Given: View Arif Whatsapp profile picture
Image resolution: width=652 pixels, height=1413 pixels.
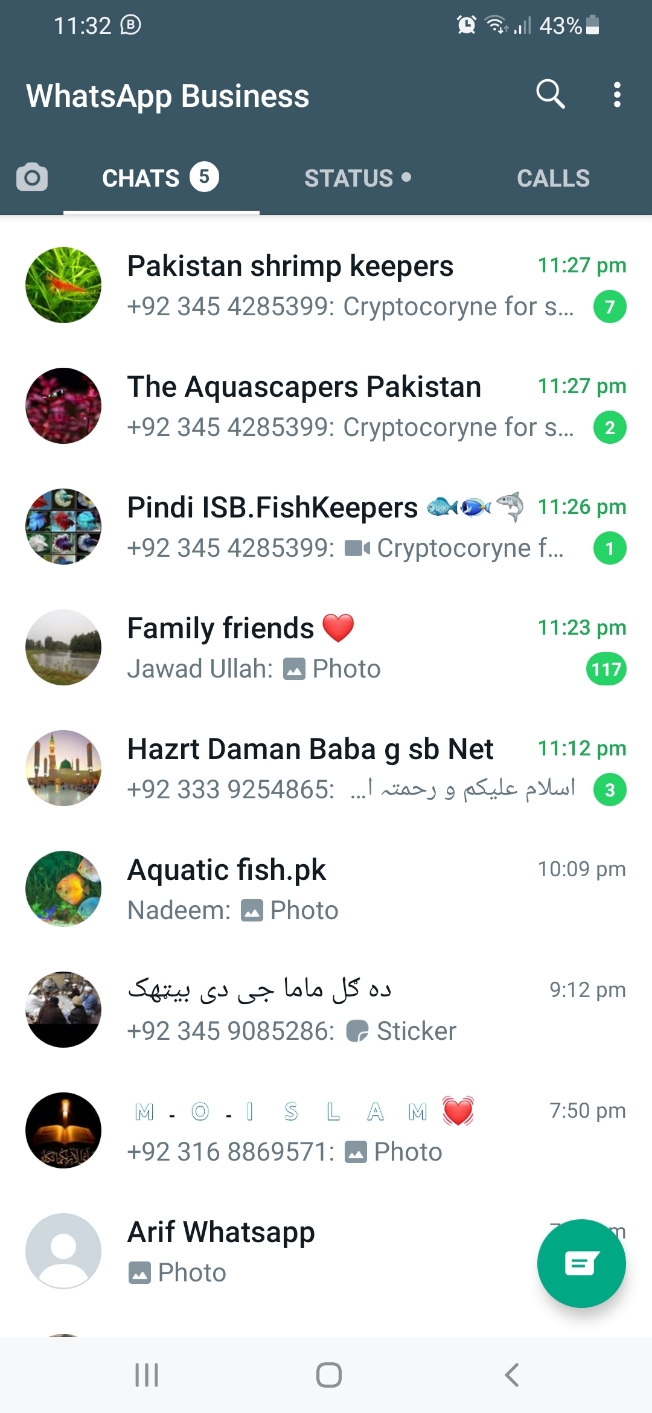Looking at the screenshot, I should point(63,1251).
